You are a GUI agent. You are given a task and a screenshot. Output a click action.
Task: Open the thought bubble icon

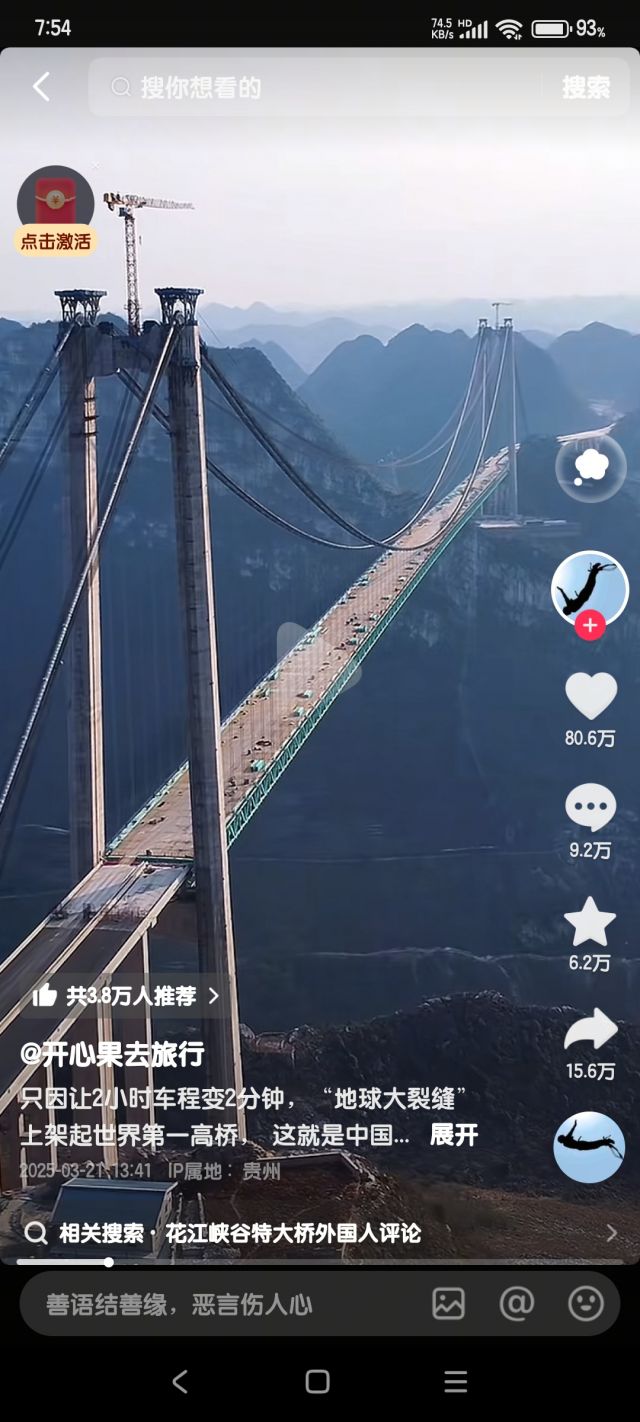(590, 468)
